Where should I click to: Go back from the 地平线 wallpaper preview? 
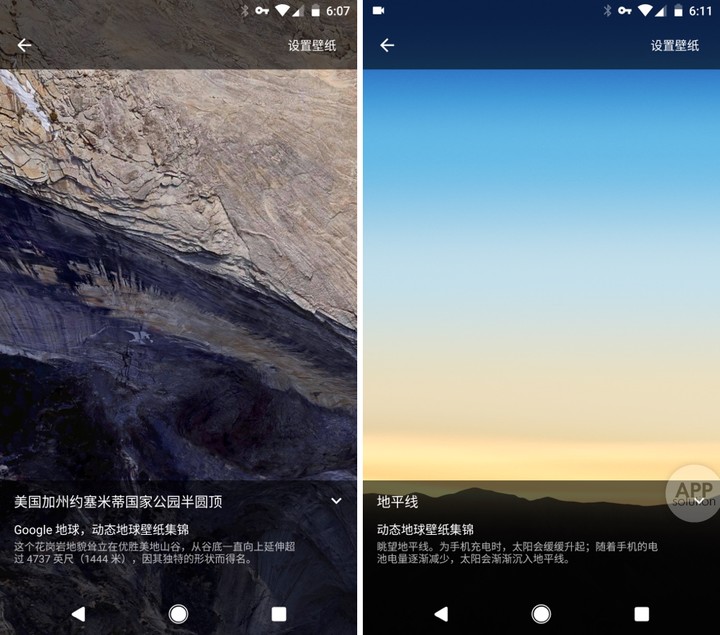point(387,45)
